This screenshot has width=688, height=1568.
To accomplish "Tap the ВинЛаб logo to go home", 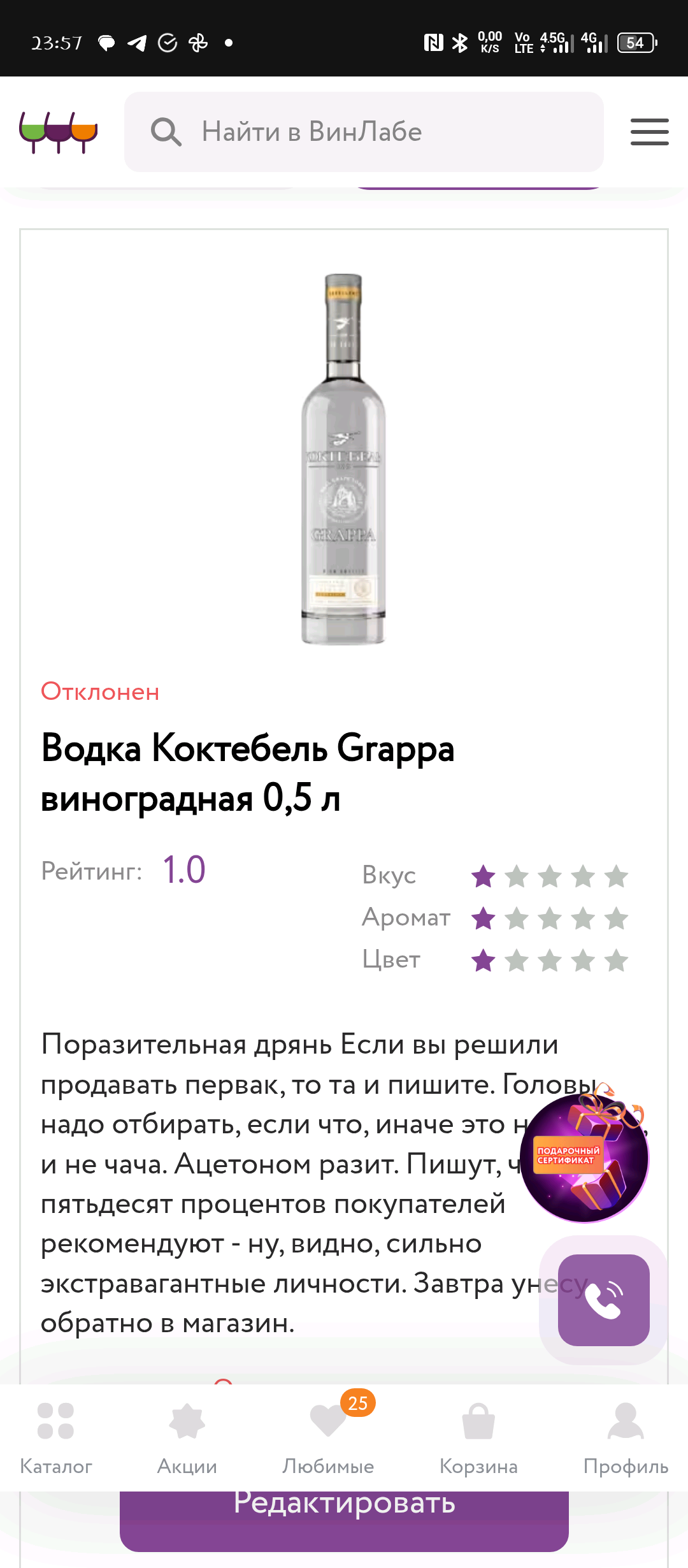I will click(58, 132).
